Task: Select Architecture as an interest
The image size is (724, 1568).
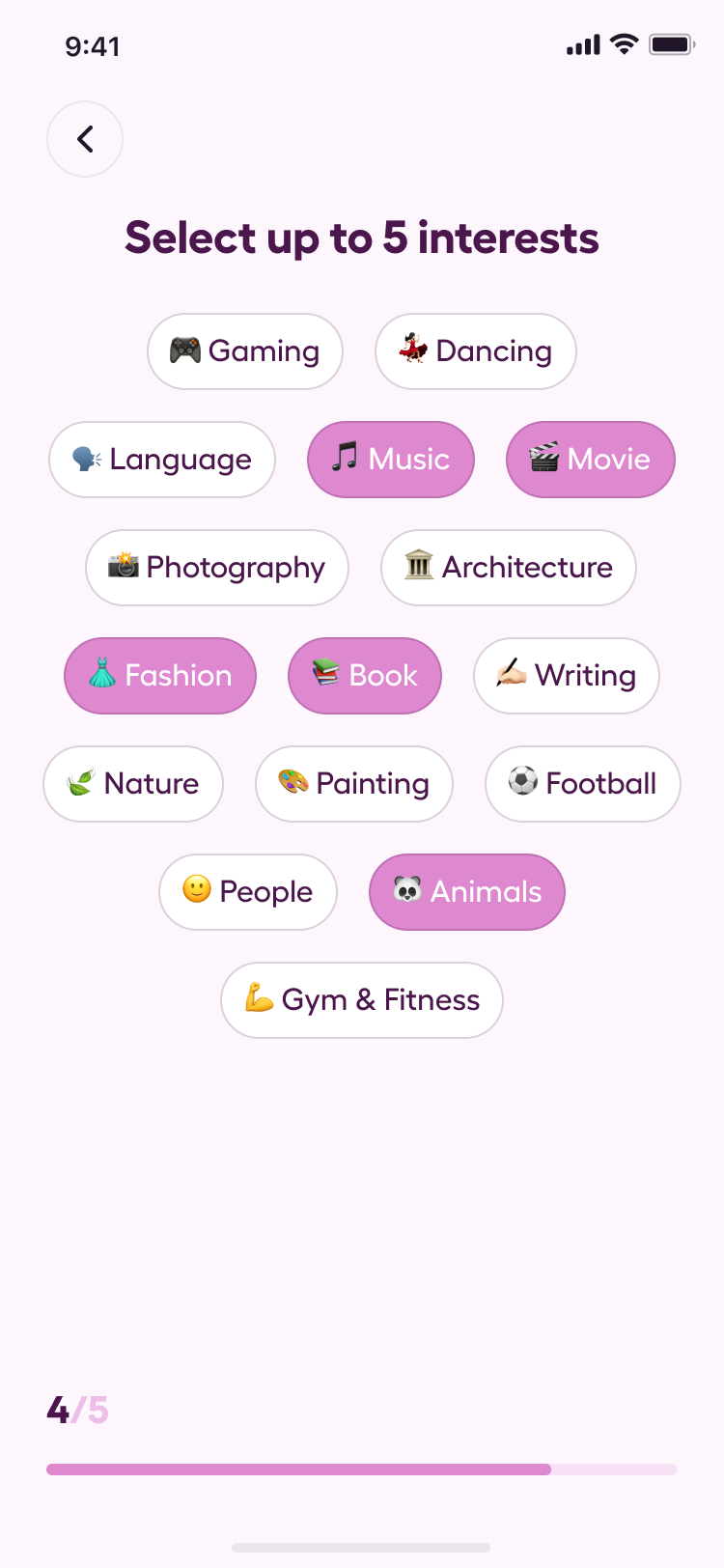Action: 509,568
